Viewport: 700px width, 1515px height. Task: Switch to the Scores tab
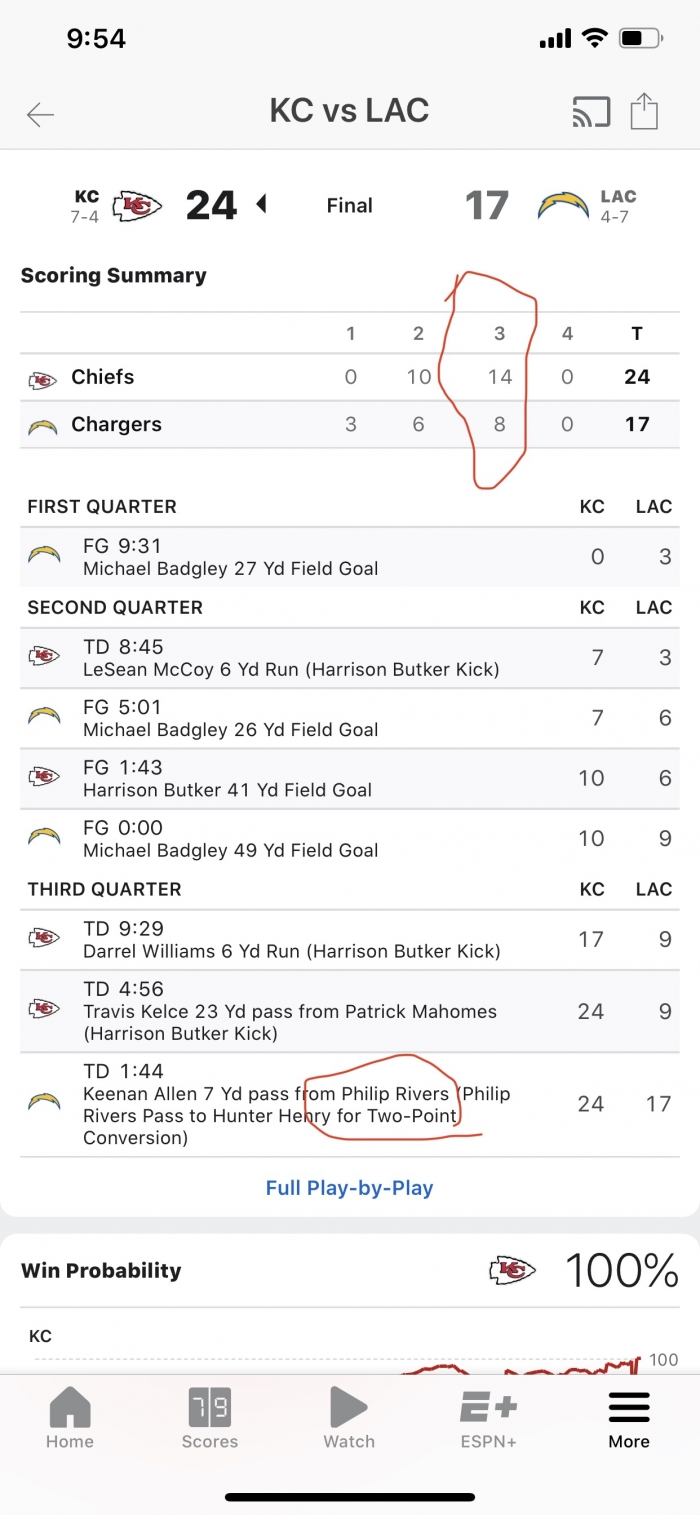tap(210, 1418)
